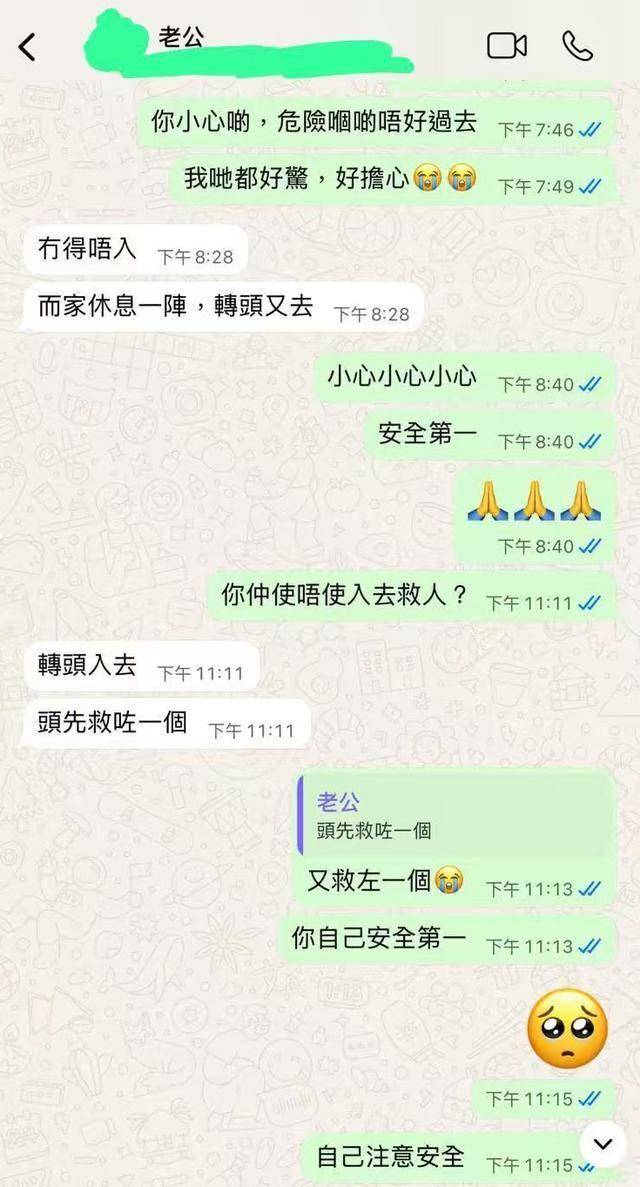640x1187 pixels.
Task: Start a voice call with 老公
Action: pos(577,46)
